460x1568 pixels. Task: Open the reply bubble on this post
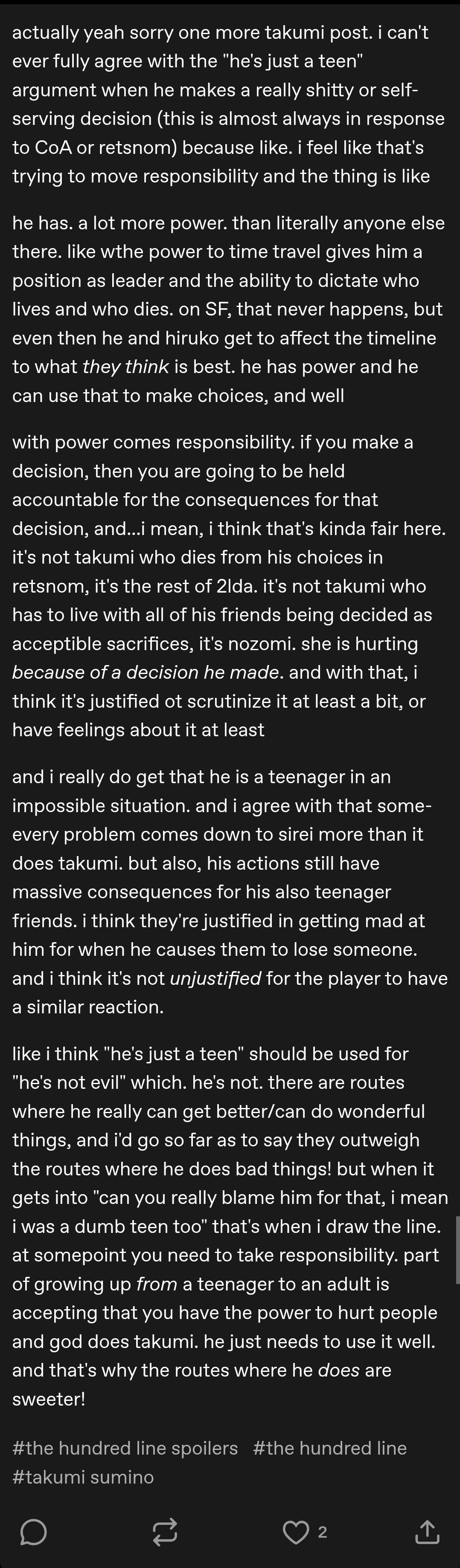pos(34,1531)
